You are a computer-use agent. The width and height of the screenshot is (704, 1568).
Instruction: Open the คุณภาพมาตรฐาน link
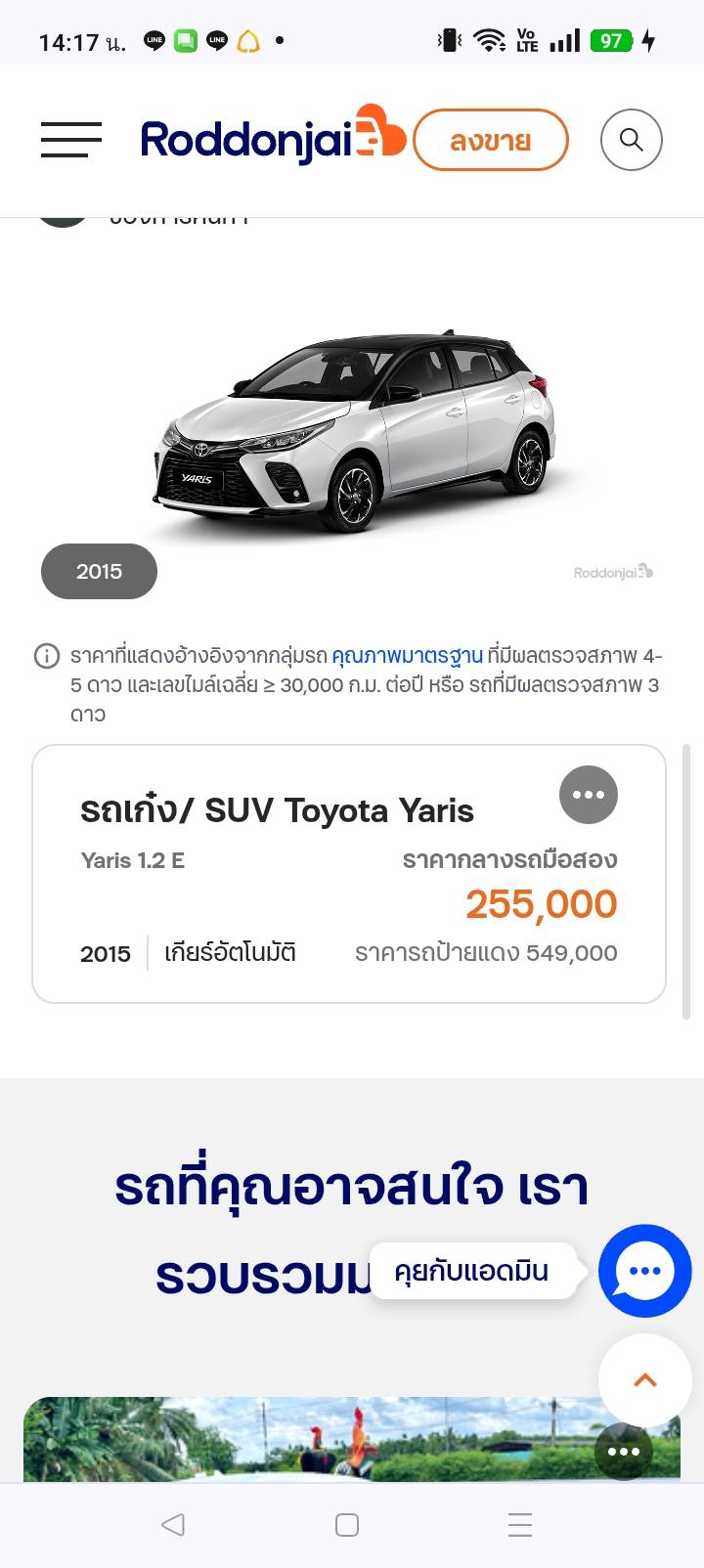(407, 656)
